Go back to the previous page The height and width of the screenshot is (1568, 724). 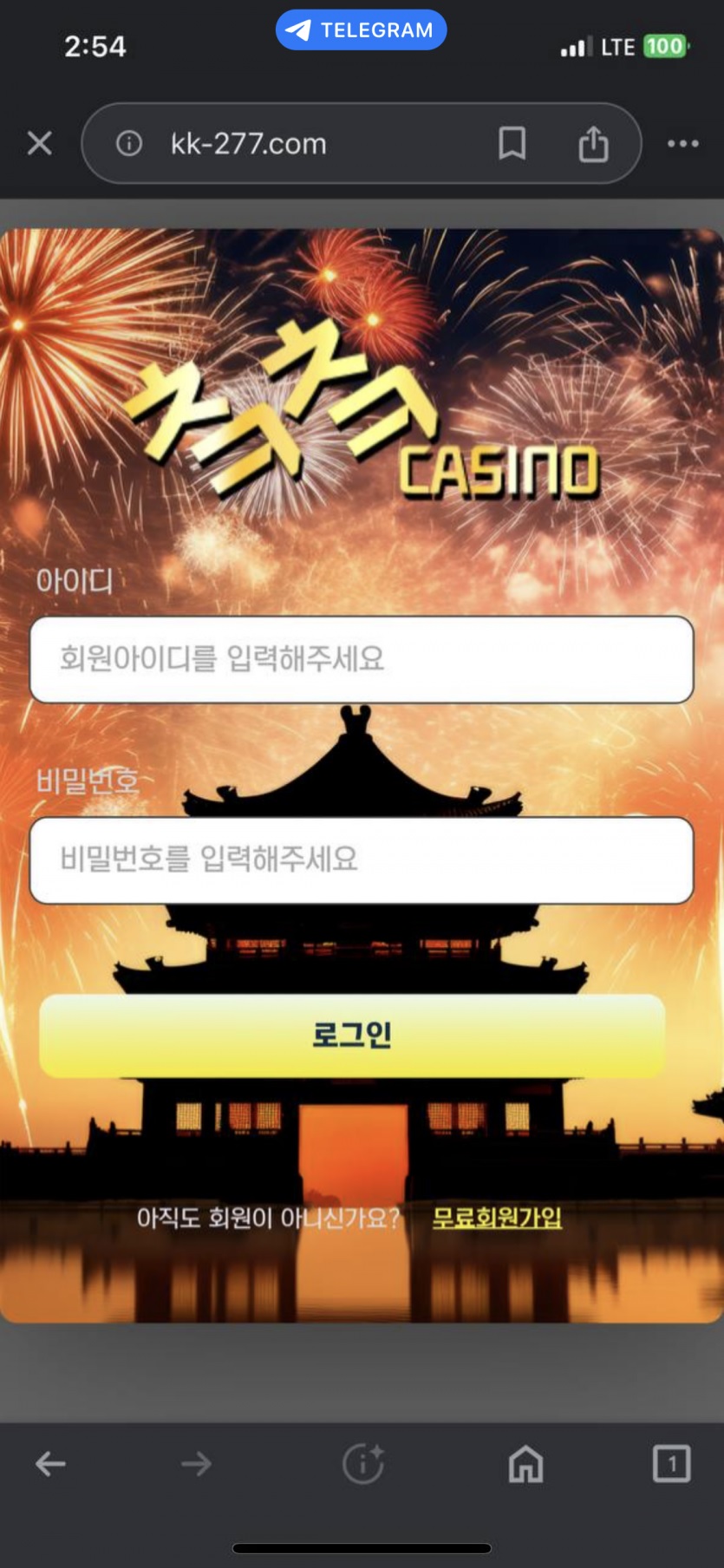click(x=50, y=1465)
